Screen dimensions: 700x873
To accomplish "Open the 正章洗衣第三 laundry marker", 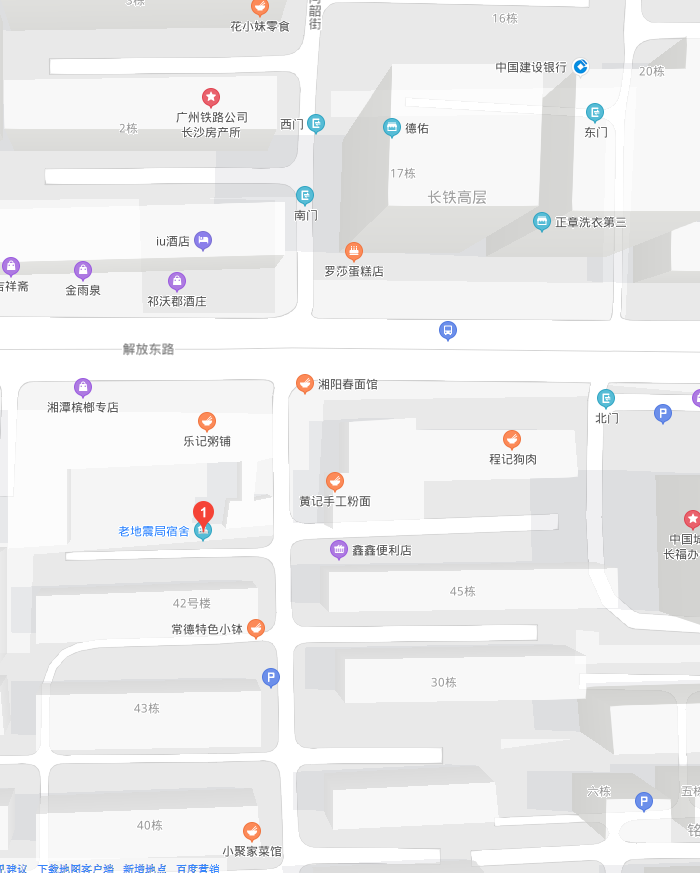I will [542, 221].
